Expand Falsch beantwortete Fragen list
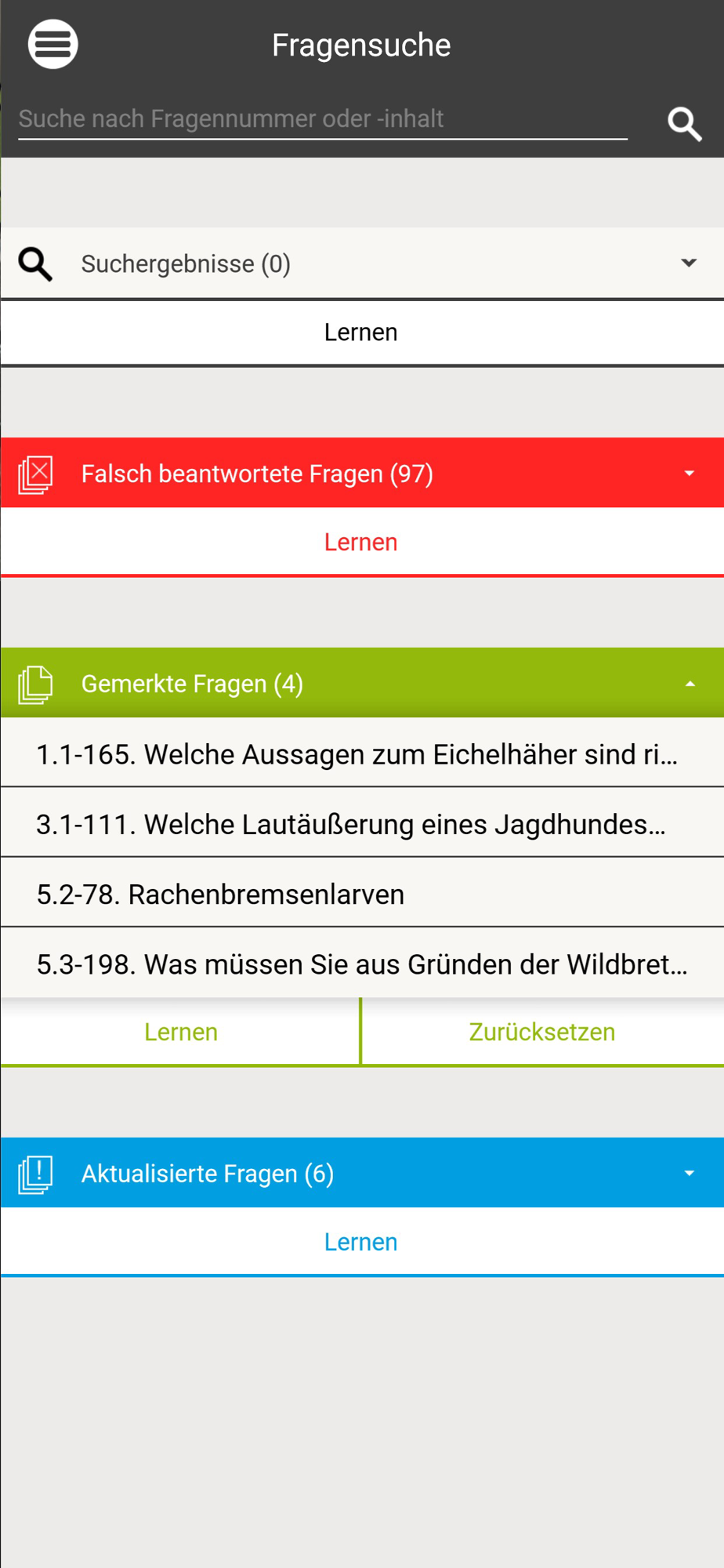Screen dimensions: 724x1568 coord(362,473)
